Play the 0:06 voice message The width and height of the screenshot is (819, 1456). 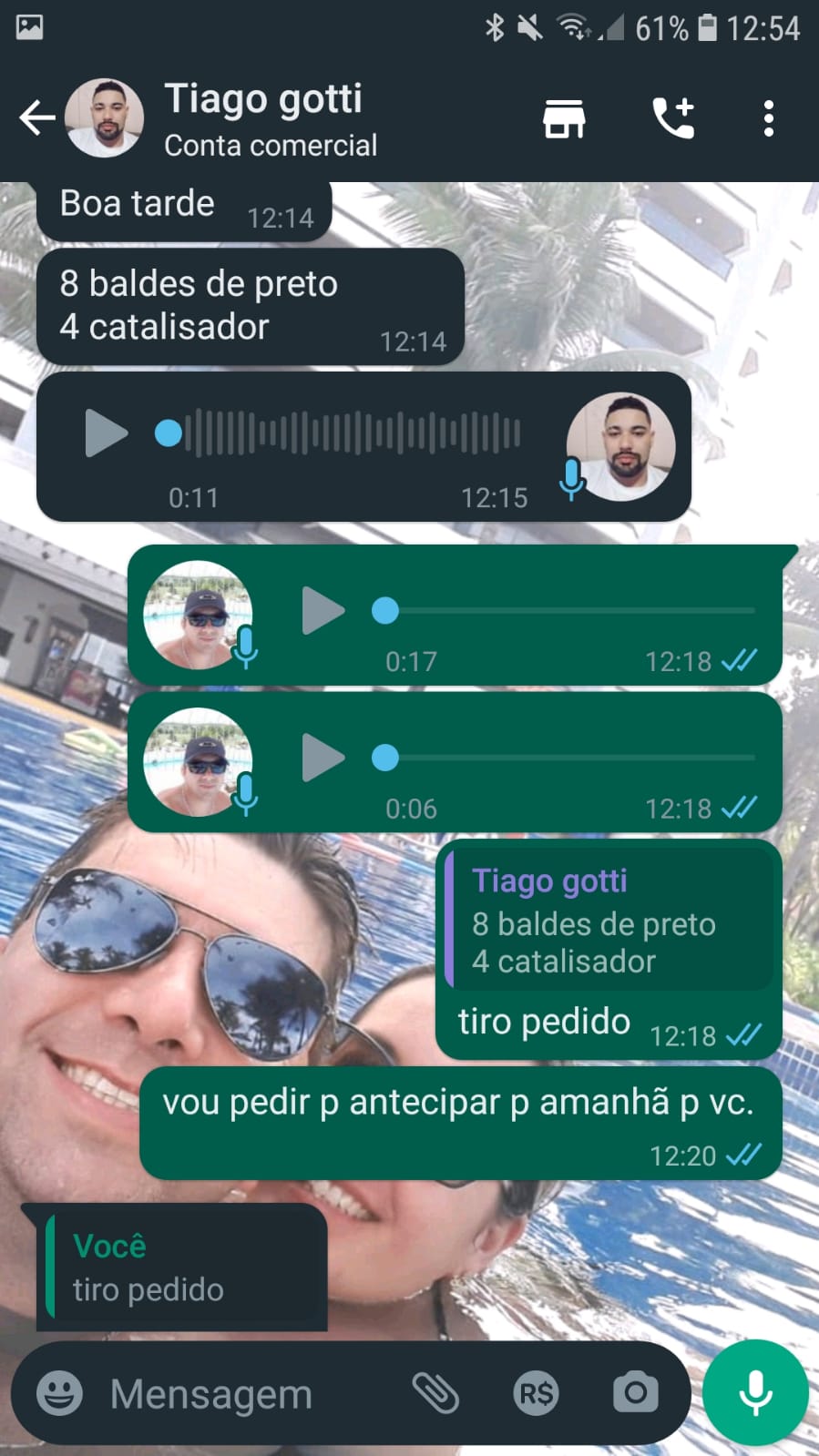[322, 758]
